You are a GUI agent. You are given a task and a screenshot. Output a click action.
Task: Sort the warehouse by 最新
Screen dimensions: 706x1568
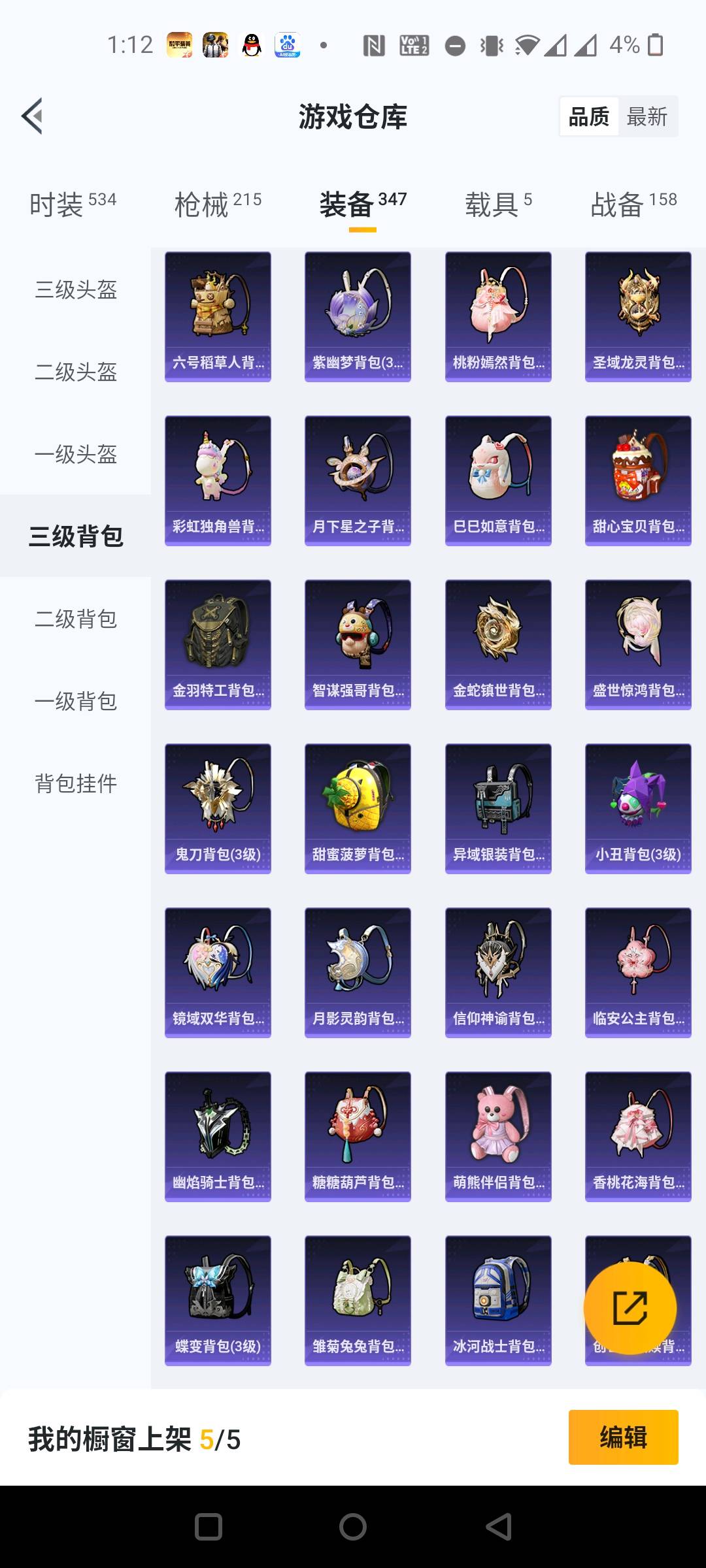coord(647,117)
